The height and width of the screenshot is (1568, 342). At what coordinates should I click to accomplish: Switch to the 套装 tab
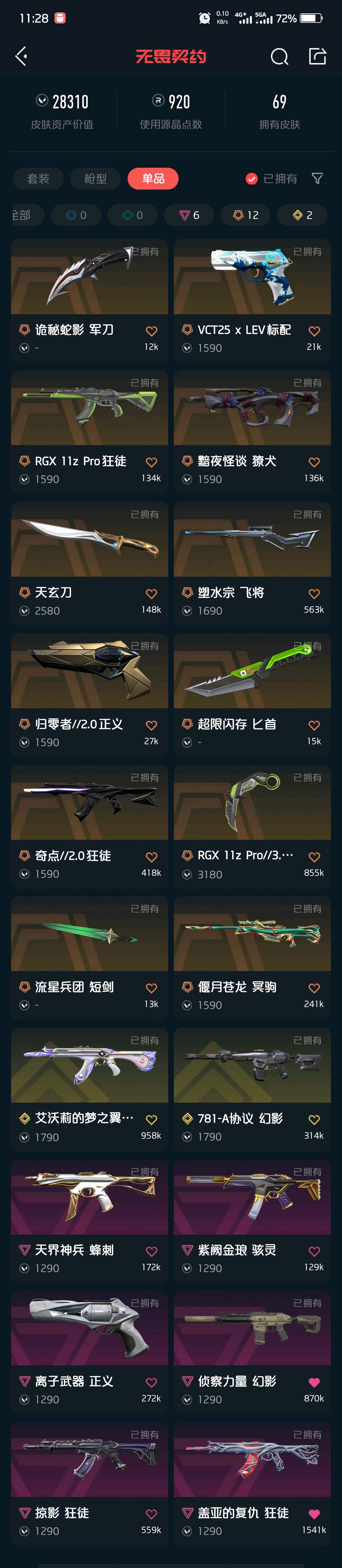[x=38, y=178]
